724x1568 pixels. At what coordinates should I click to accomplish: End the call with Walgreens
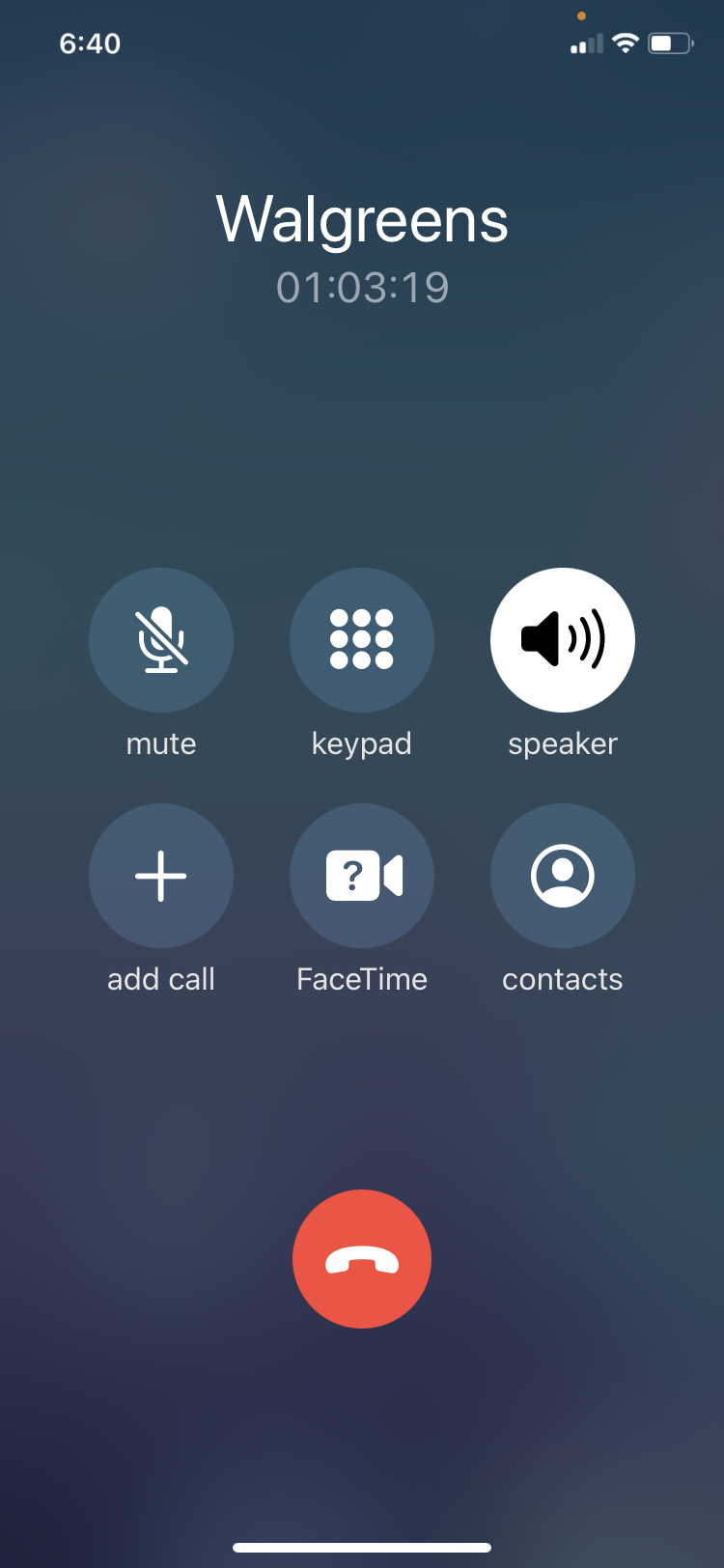pos(362,1259)
